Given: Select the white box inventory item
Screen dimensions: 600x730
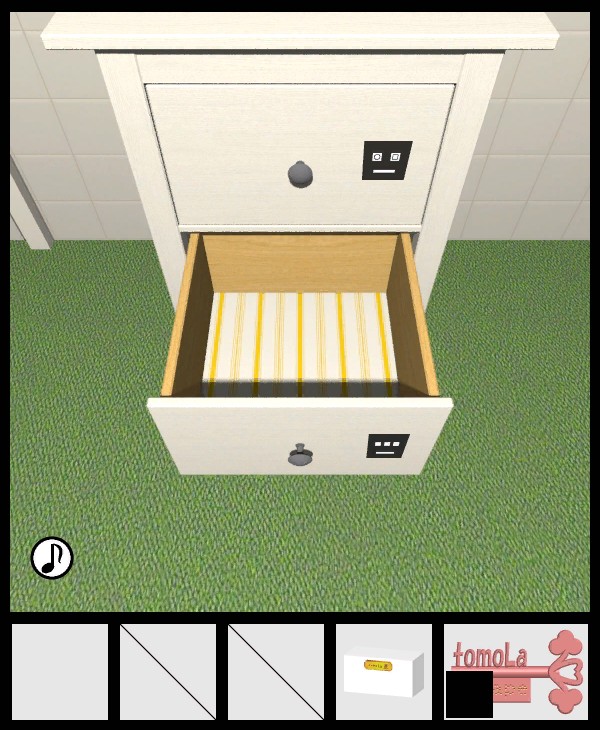Looking at the screenshot, I should (x=384, y=672).
